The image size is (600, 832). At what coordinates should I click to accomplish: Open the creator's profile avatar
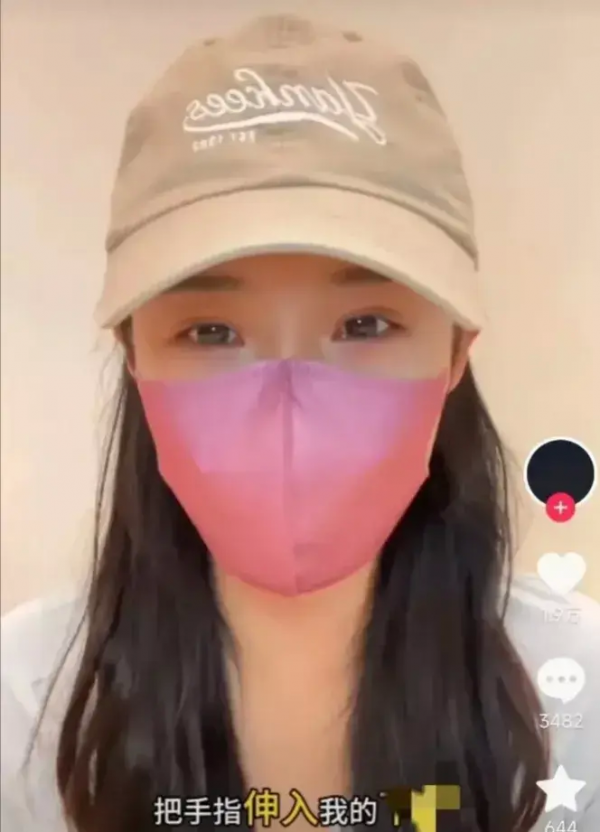(561, 470)
